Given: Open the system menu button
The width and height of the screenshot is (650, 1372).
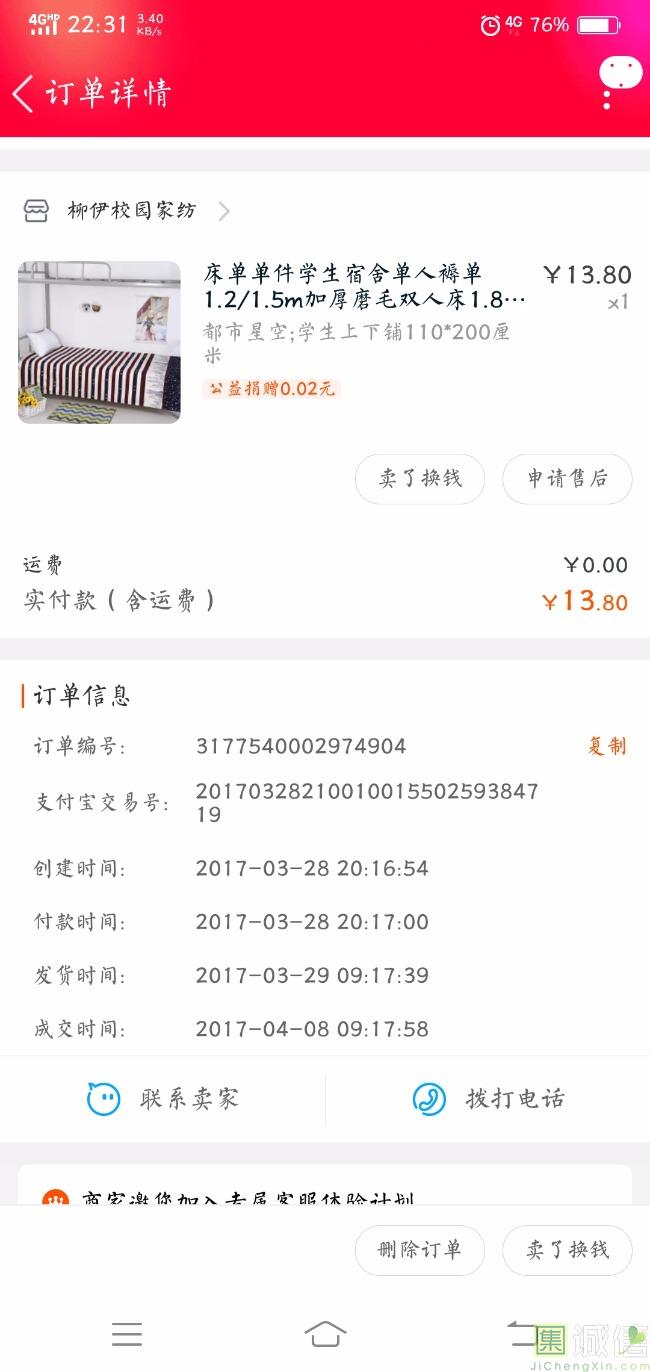Looking at the screenshot, I should pyautogui.click(x=127, y=1333).
